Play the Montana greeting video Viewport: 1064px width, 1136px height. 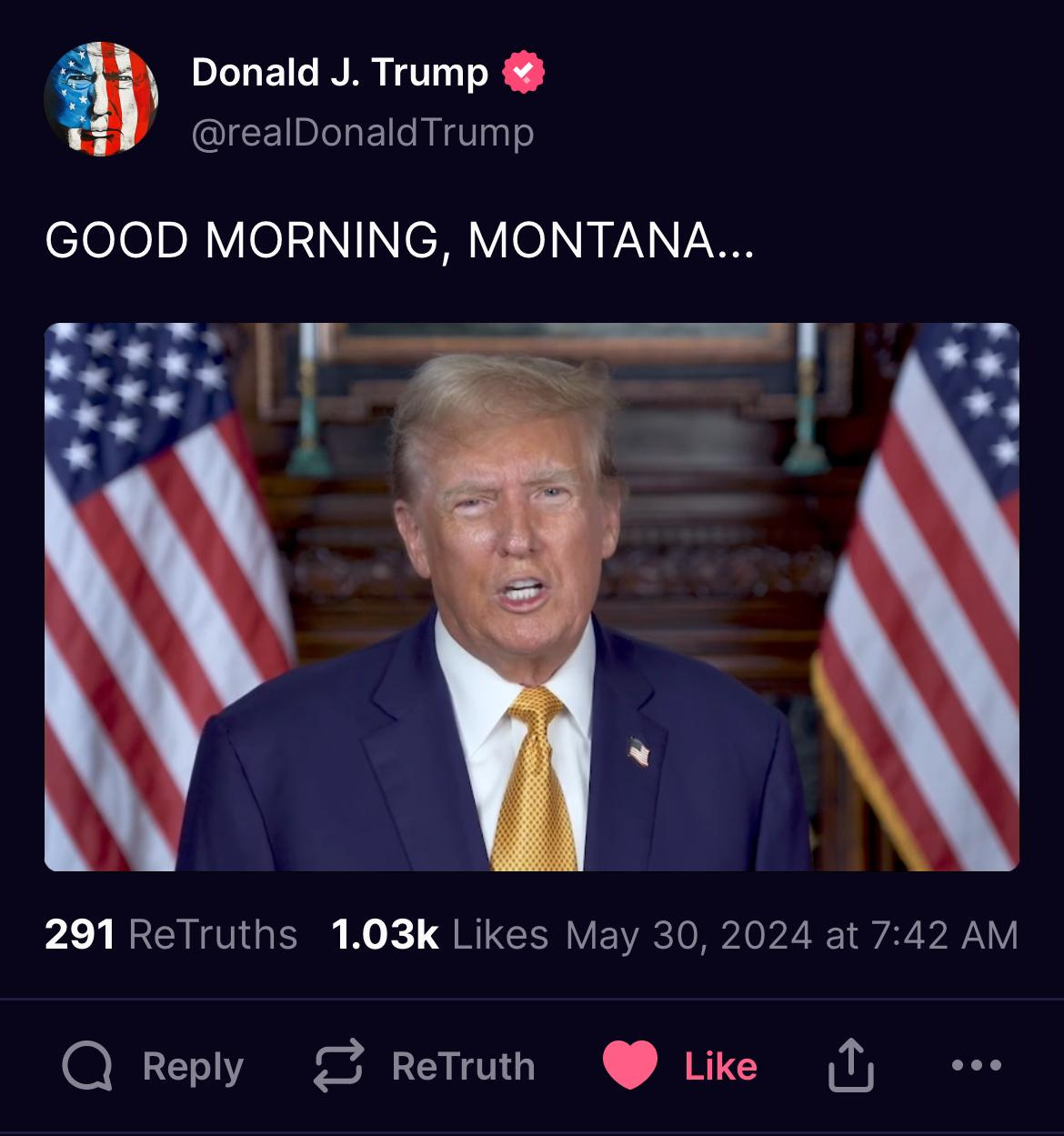coord(532,596)
